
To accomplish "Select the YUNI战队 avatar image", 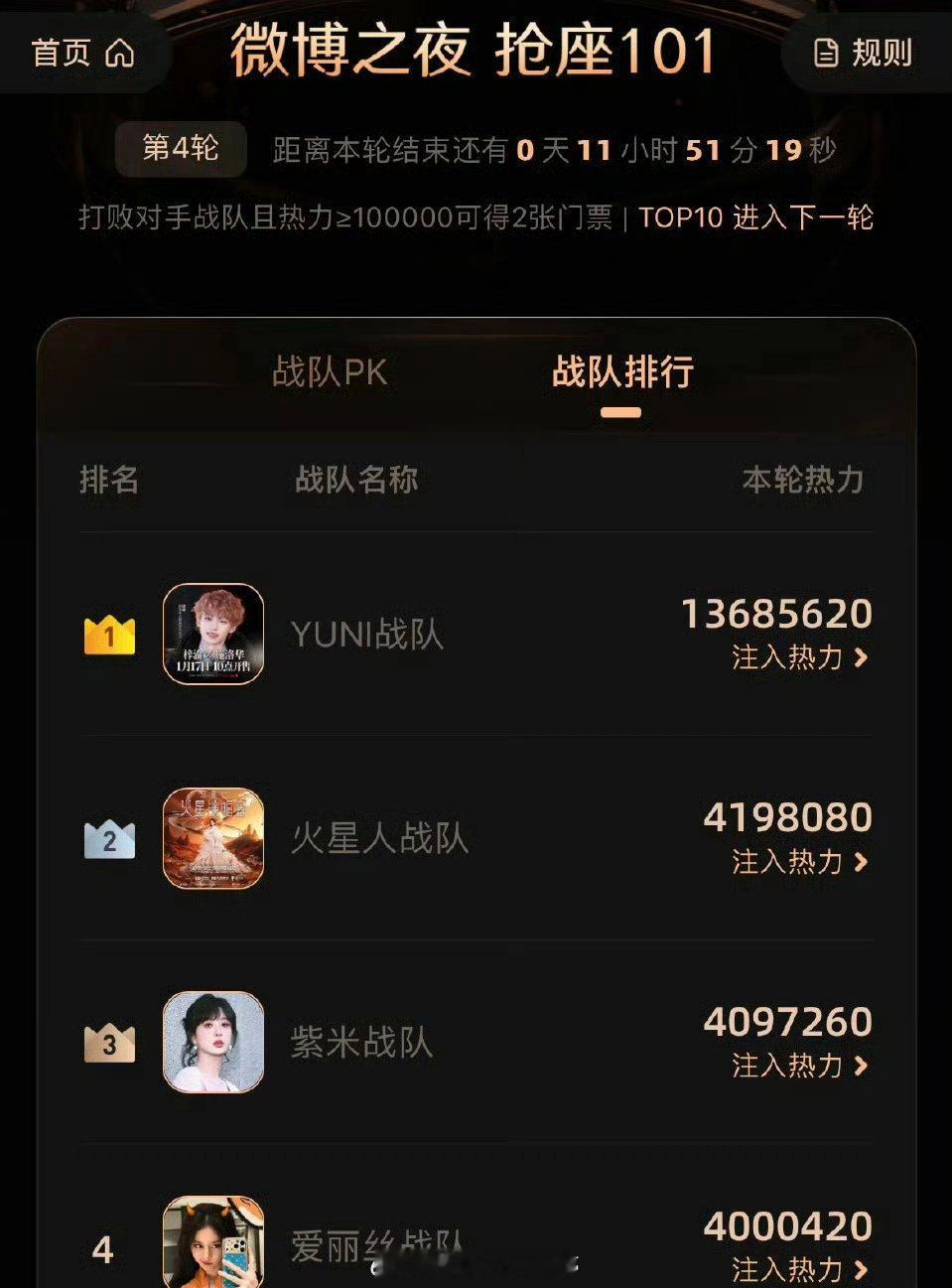I will 211,636.
